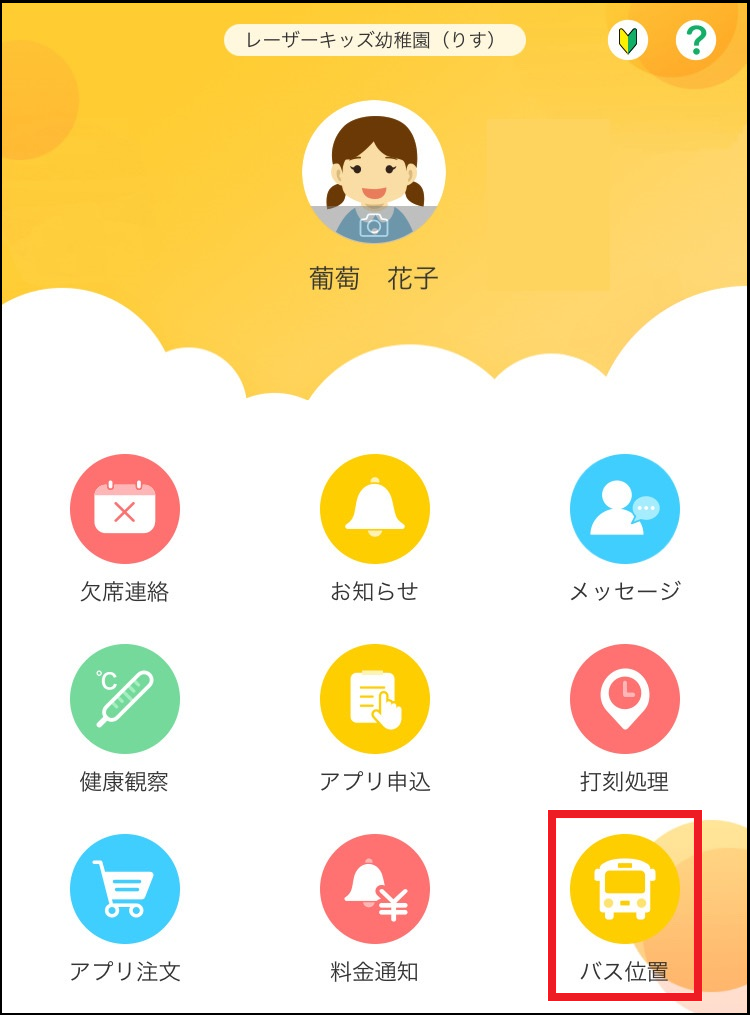Open the green question mark help icon

pyautogui.click(x=697, y=41)
